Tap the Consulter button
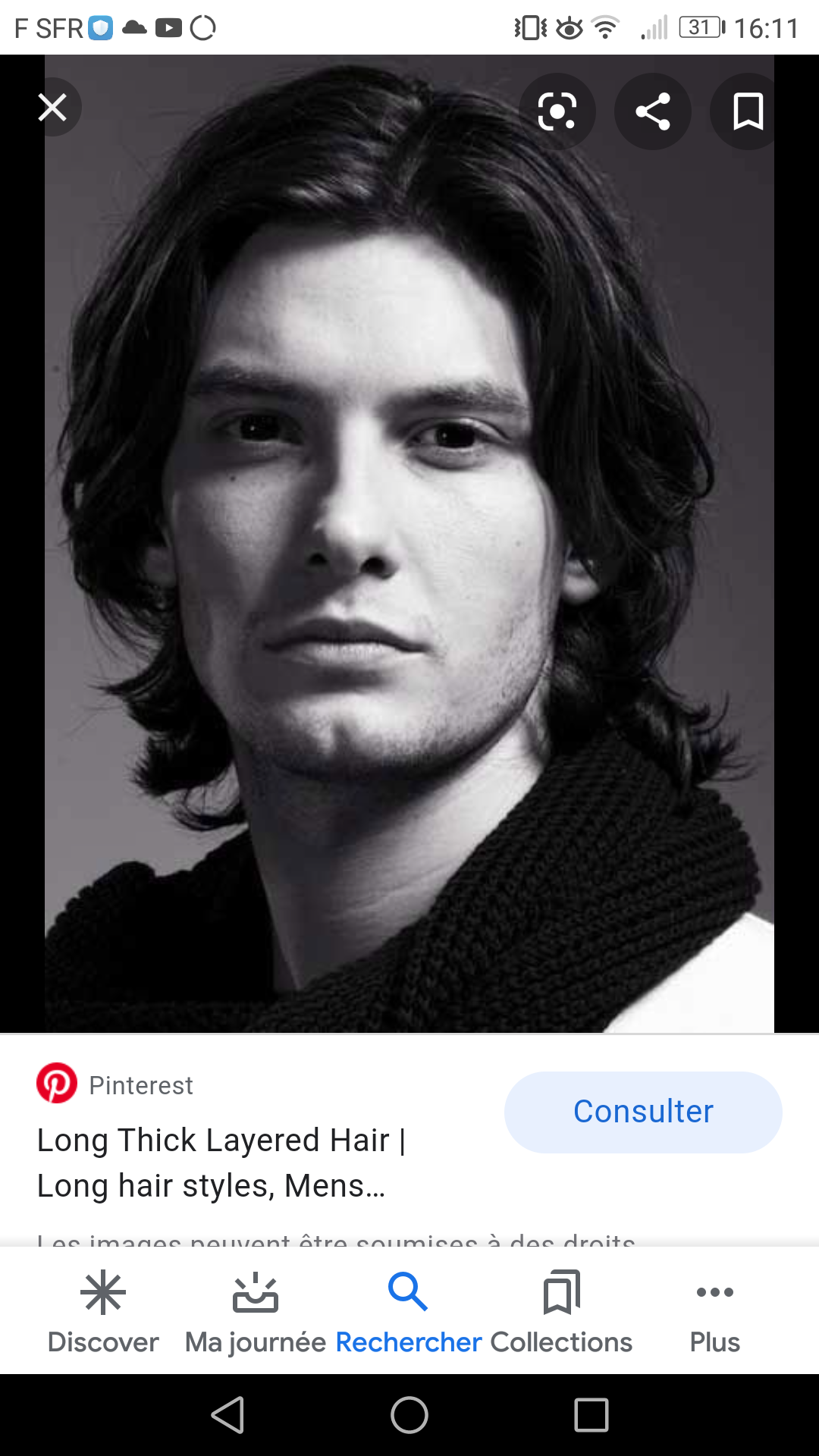Viewport: 819px width, 1456px height. coord(643,1112)
